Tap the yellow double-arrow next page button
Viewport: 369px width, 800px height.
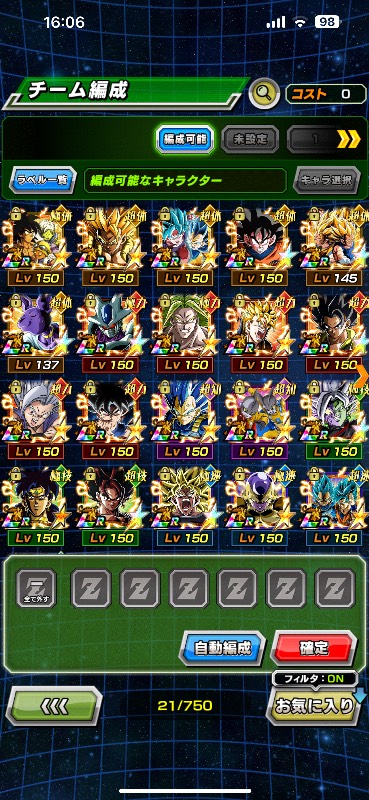(x=349, y=139)
